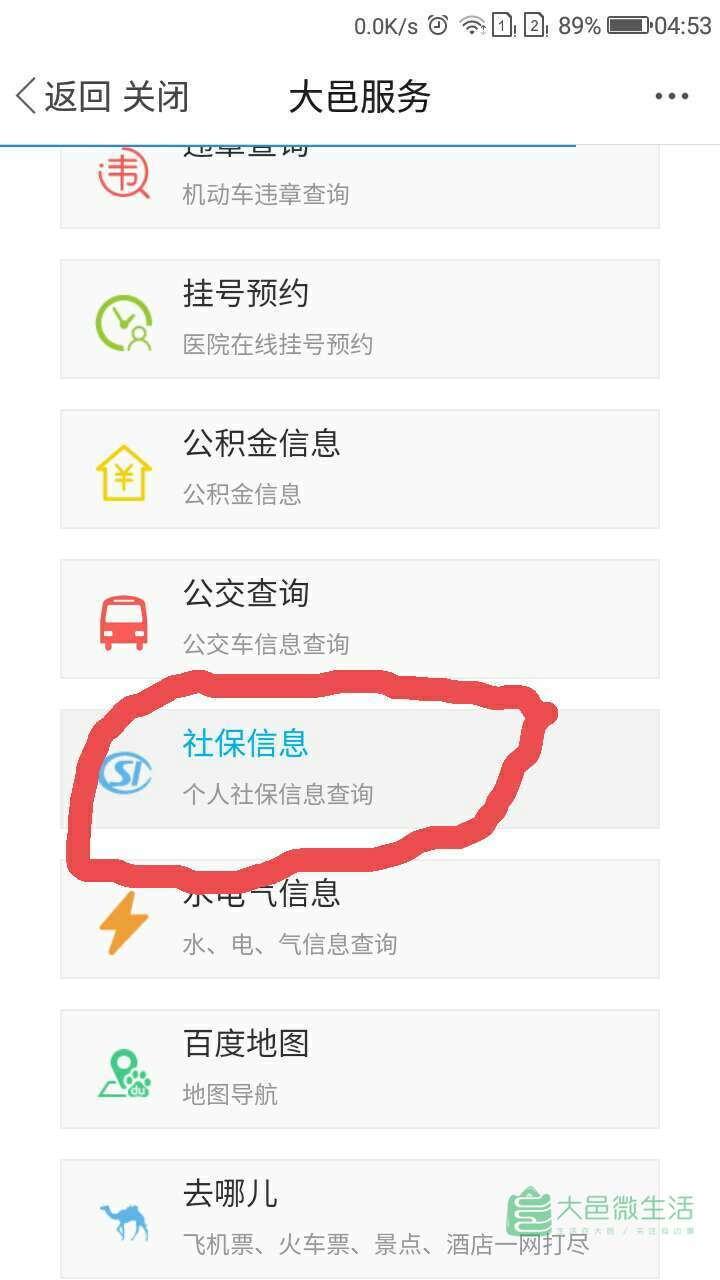Open 机动车违章查询 row

click(x=360, y=188)
